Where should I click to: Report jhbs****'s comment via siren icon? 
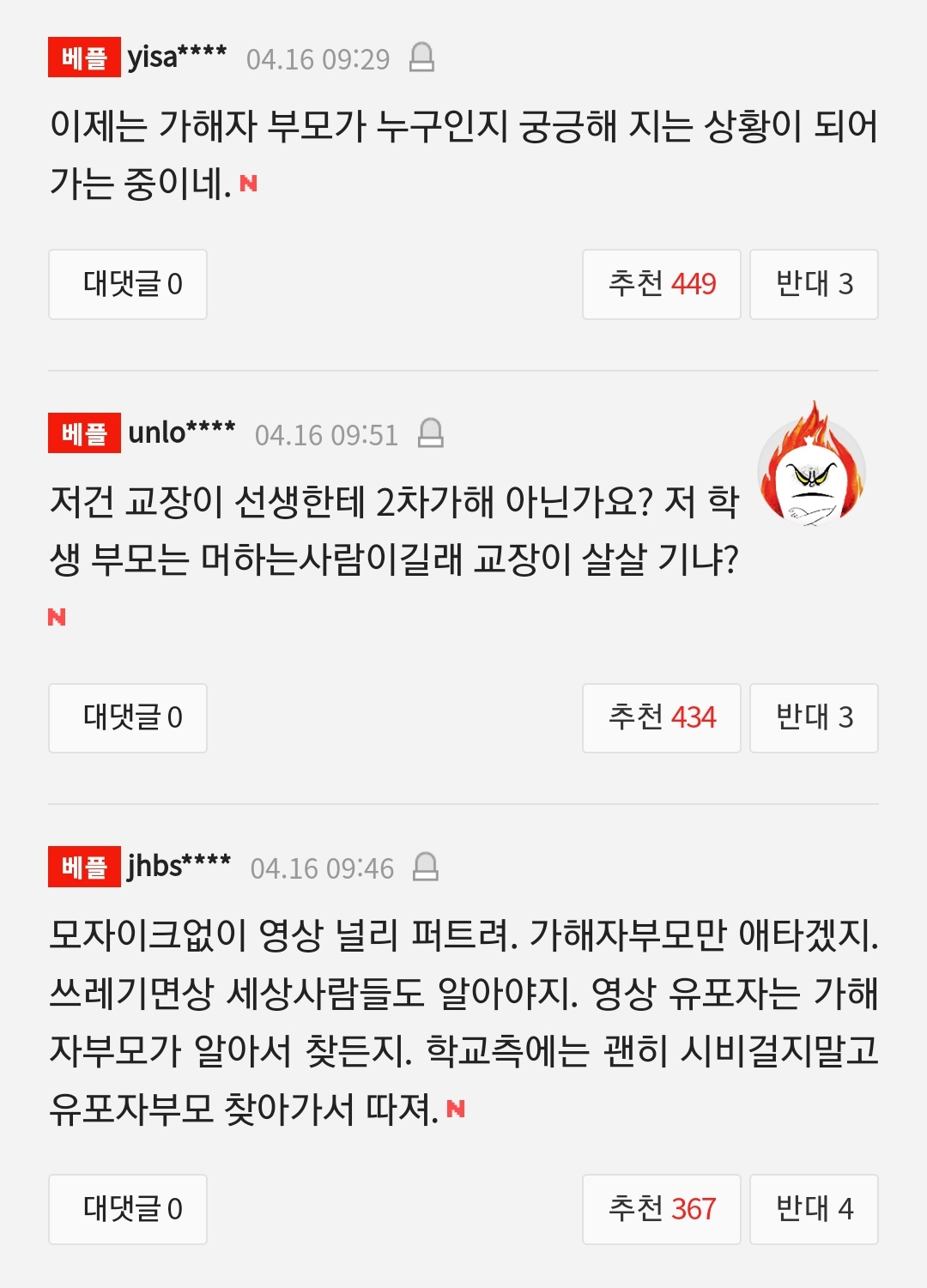point(426,867)
